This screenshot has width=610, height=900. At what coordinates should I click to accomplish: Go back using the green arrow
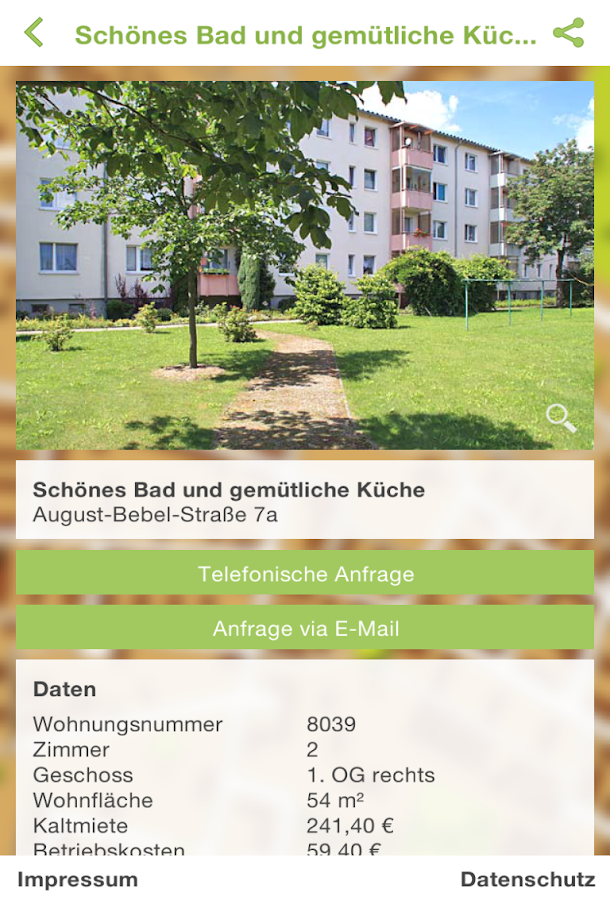tap(34, 33)
